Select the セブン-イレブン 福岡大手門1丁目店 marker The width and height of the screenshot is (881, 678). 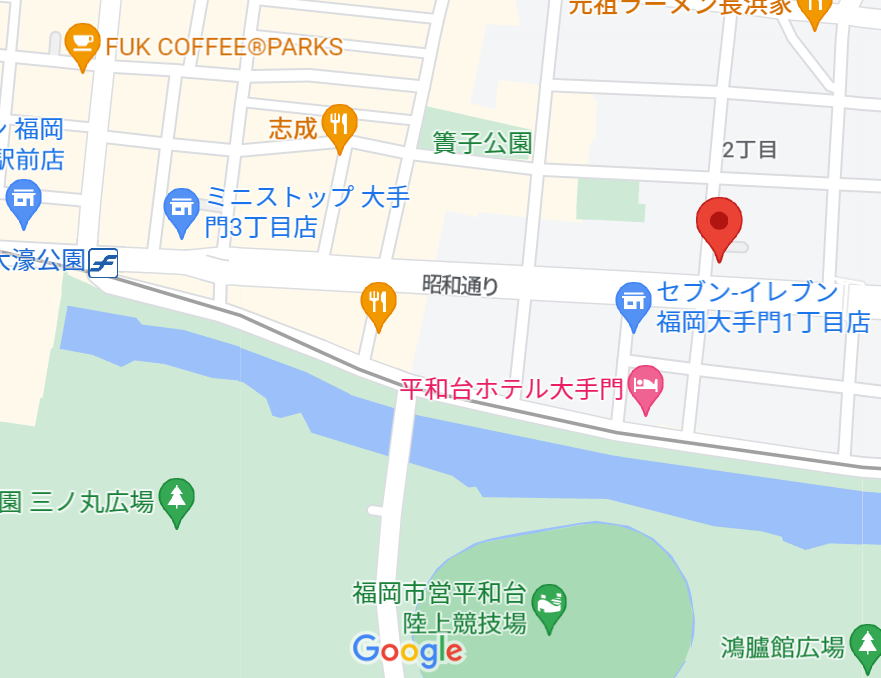[633, 304]
